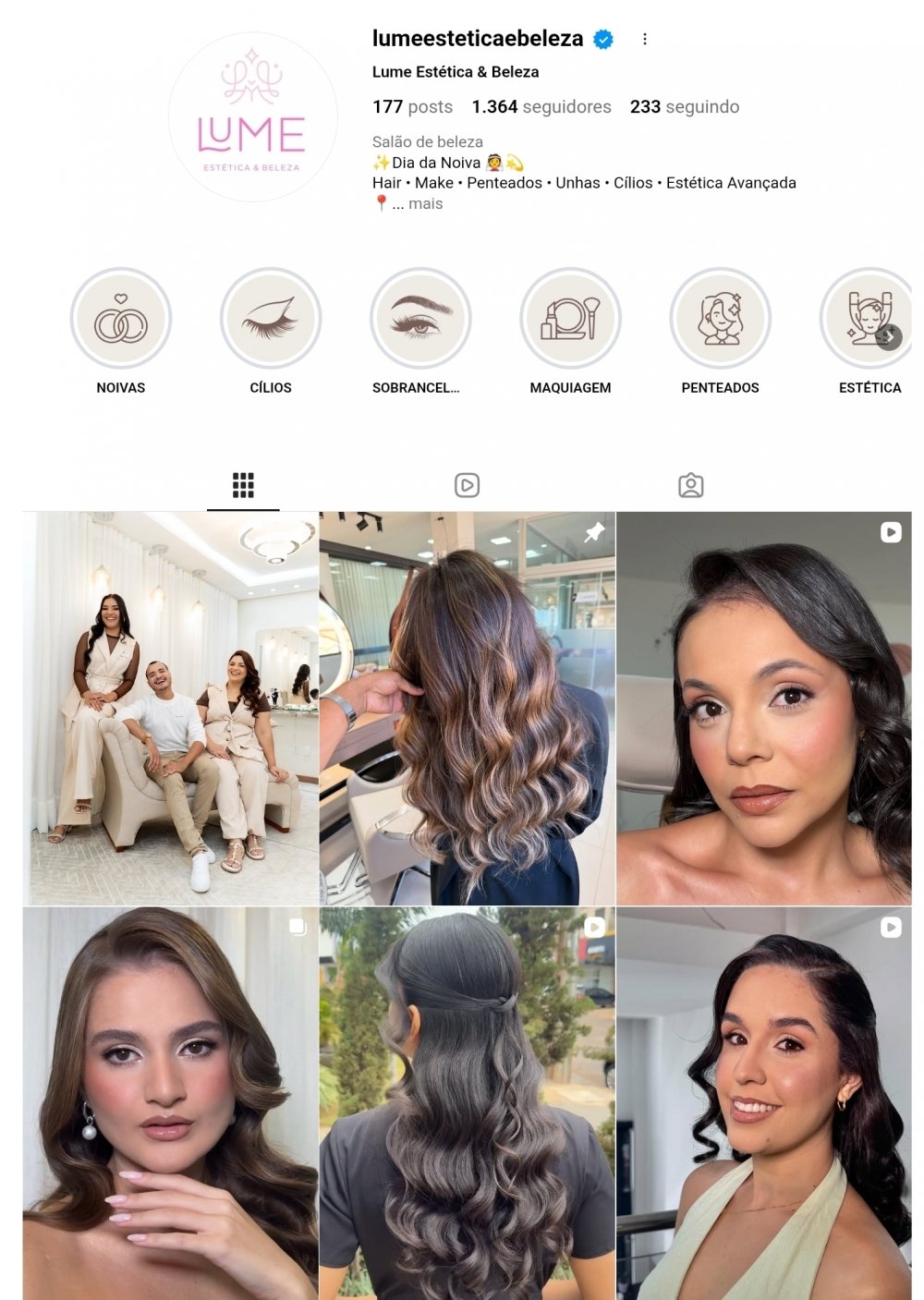Open the carousel post with pearl earring
Viewport: 924px width, 1300px height.
coord(170,1103)
